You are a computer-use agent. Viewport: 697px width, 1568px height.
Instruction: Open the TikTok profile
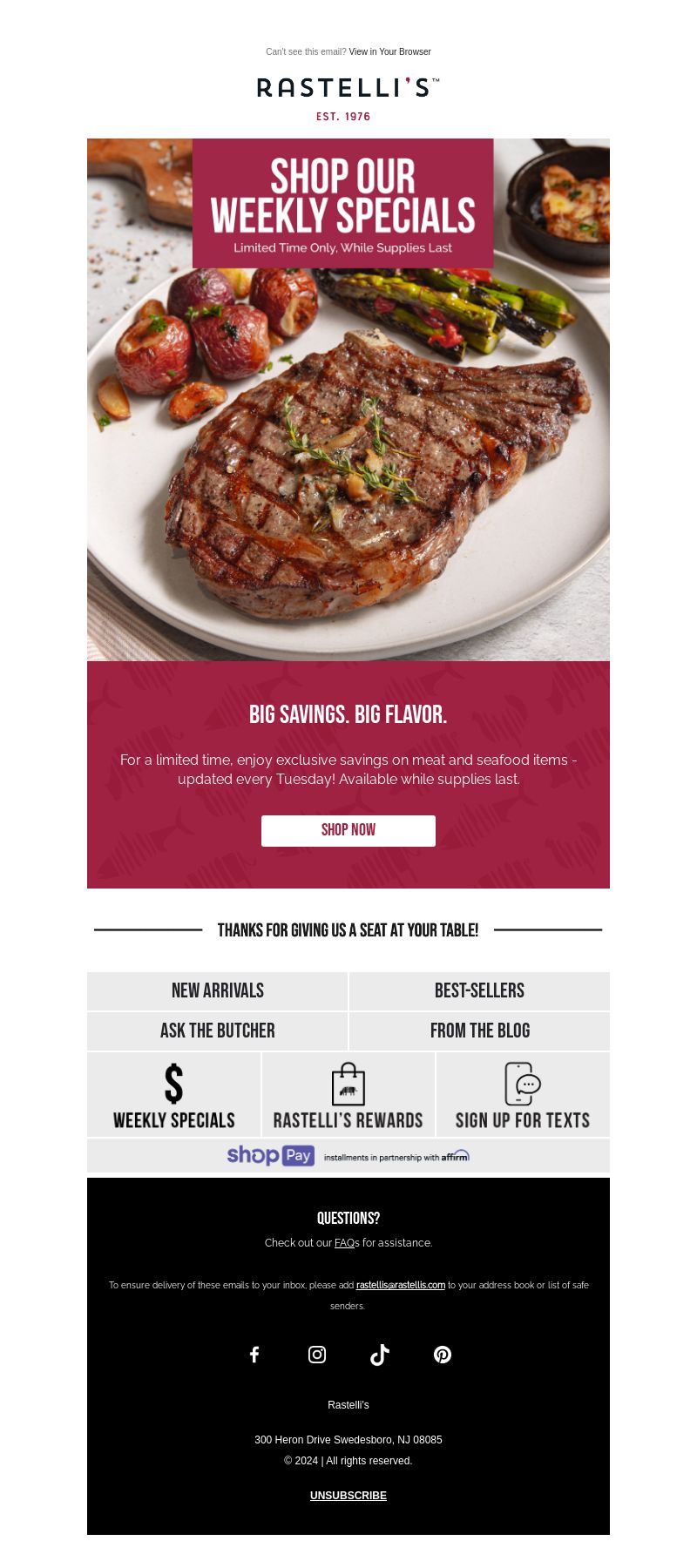[380, 1355]
